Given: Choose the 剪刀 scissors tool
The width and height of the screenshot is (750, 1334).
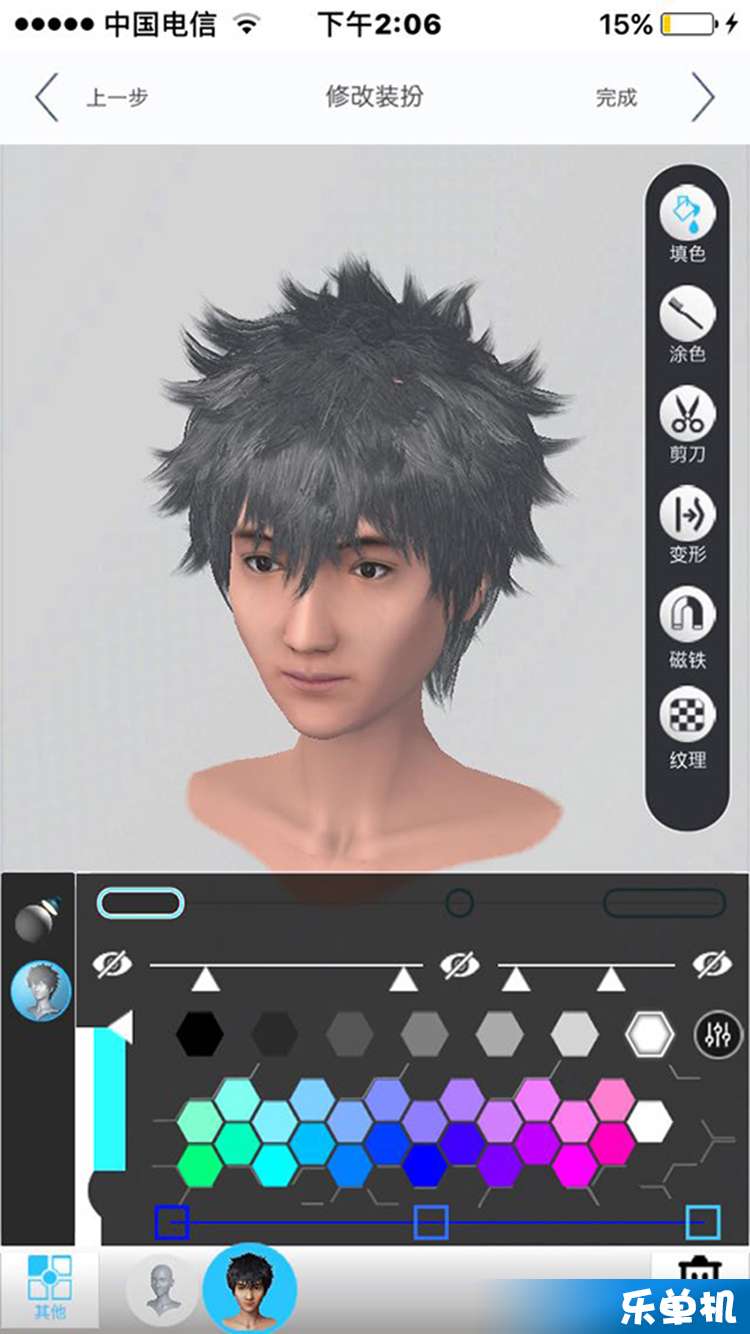Looking at the screenshot, I should (x=687, y=415).
